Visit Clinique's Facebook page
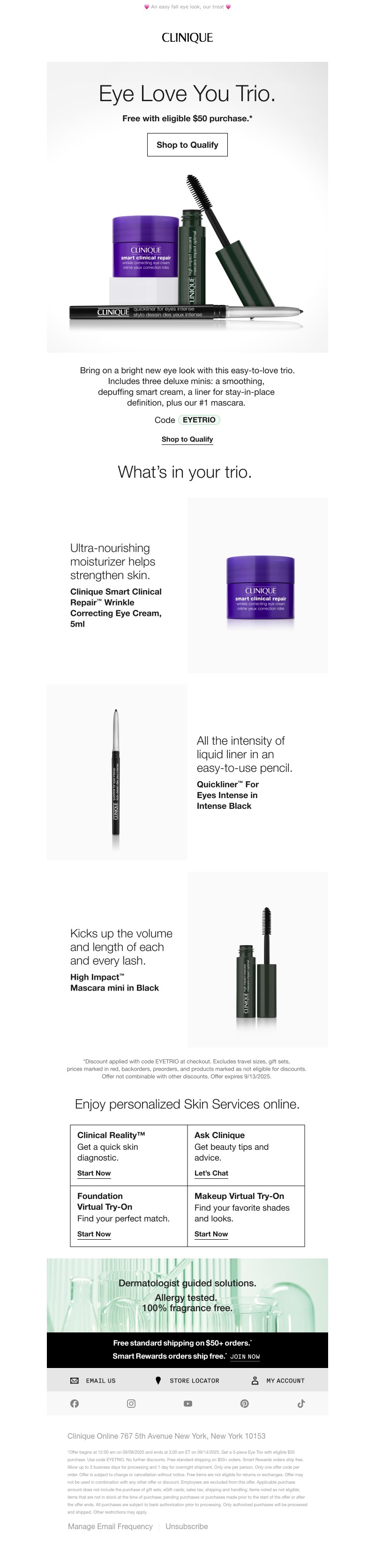This screenshot has width=375, height=1568. (x=74, y=1404)
